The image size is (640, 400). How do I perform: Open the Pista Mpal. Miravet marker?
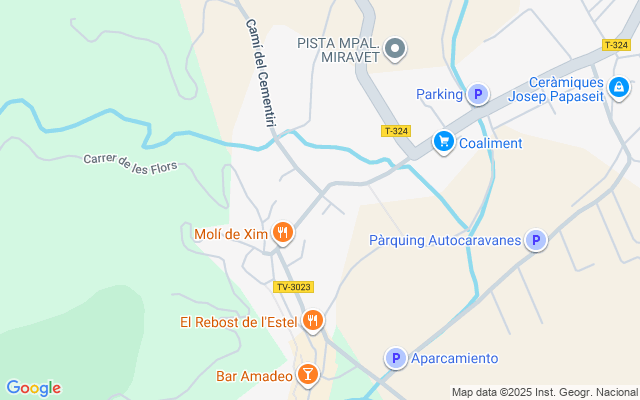(396, 48)
